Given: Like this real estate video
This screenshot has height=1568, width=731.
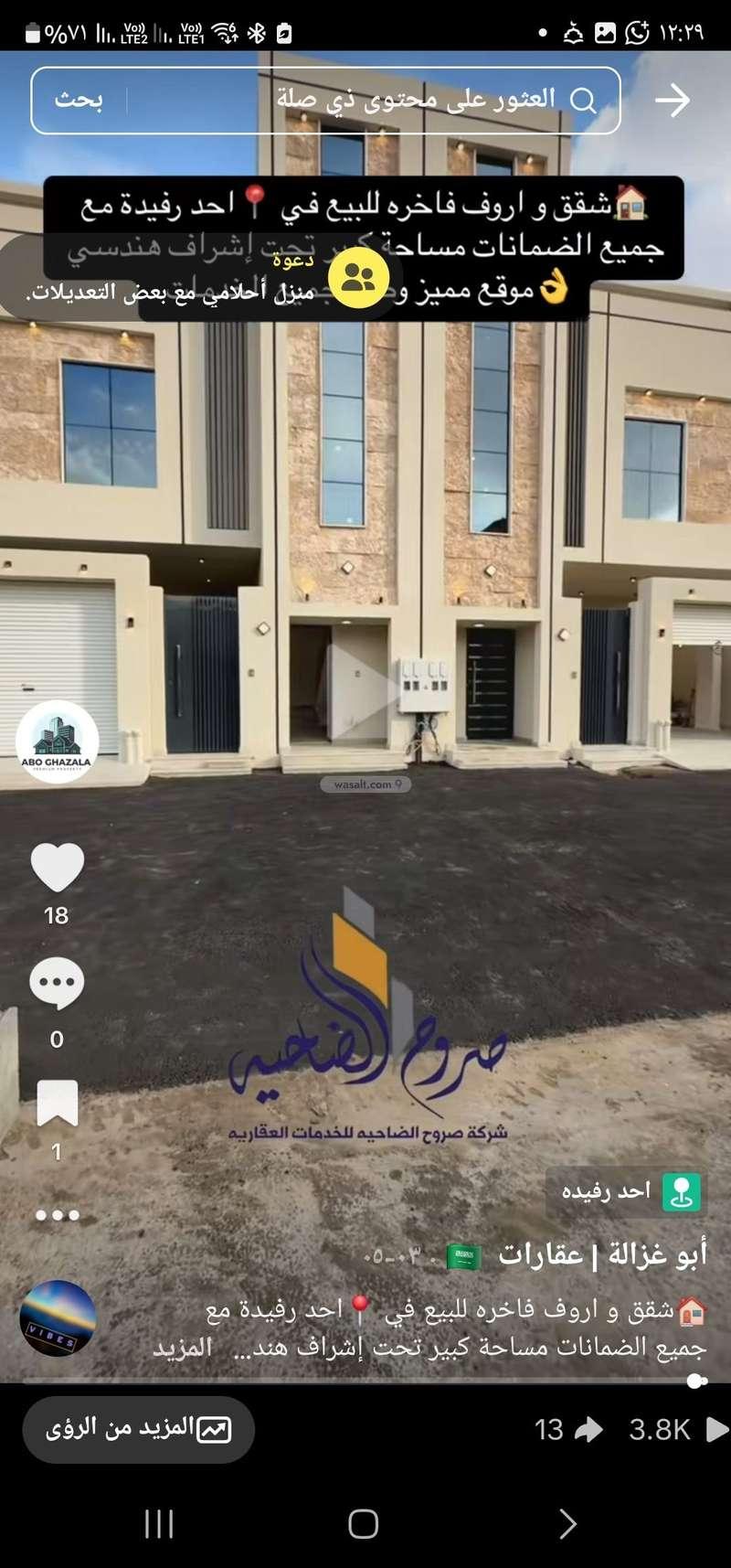Looking at the screenshot, I should point(57,868).
